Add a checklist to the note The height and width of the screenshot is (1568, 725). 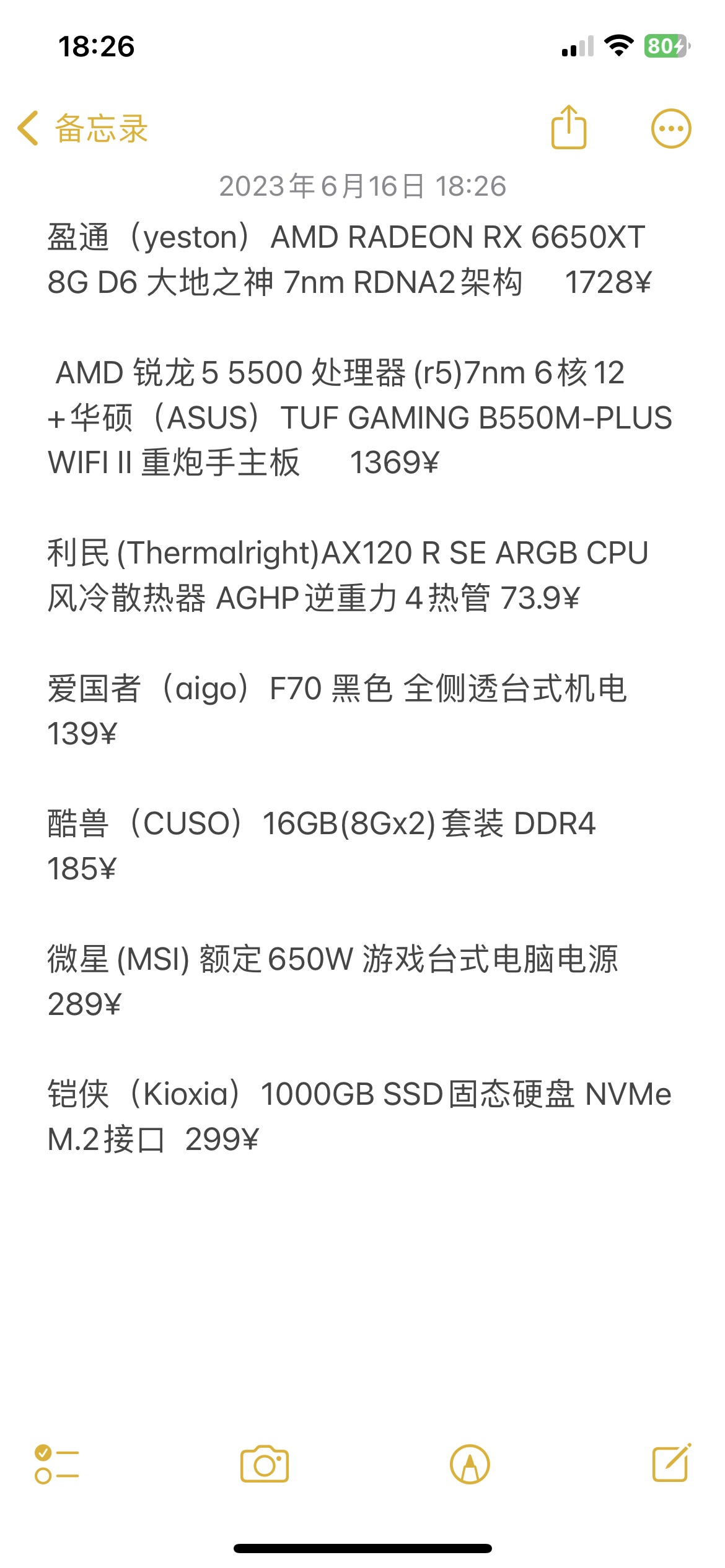(56, 1464)
